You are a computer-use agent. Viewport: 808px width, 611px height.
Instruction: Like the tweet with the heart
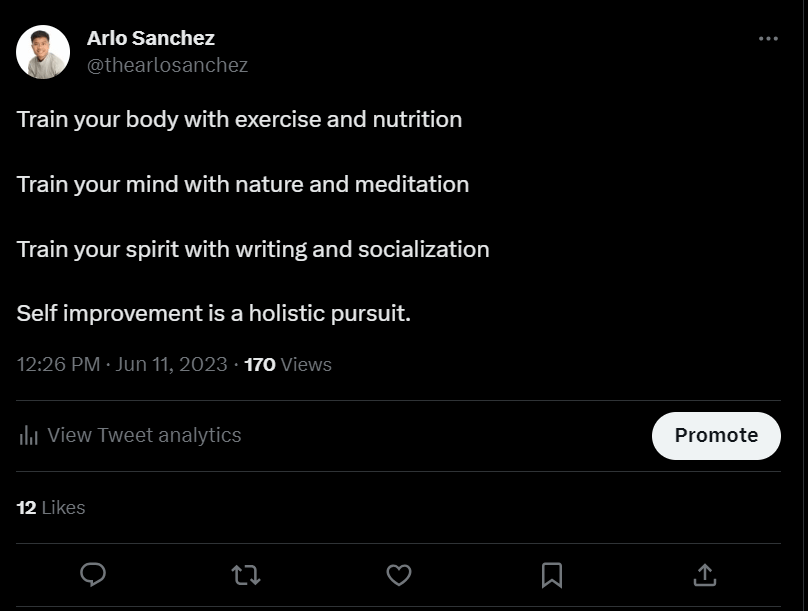click(399, 574)
